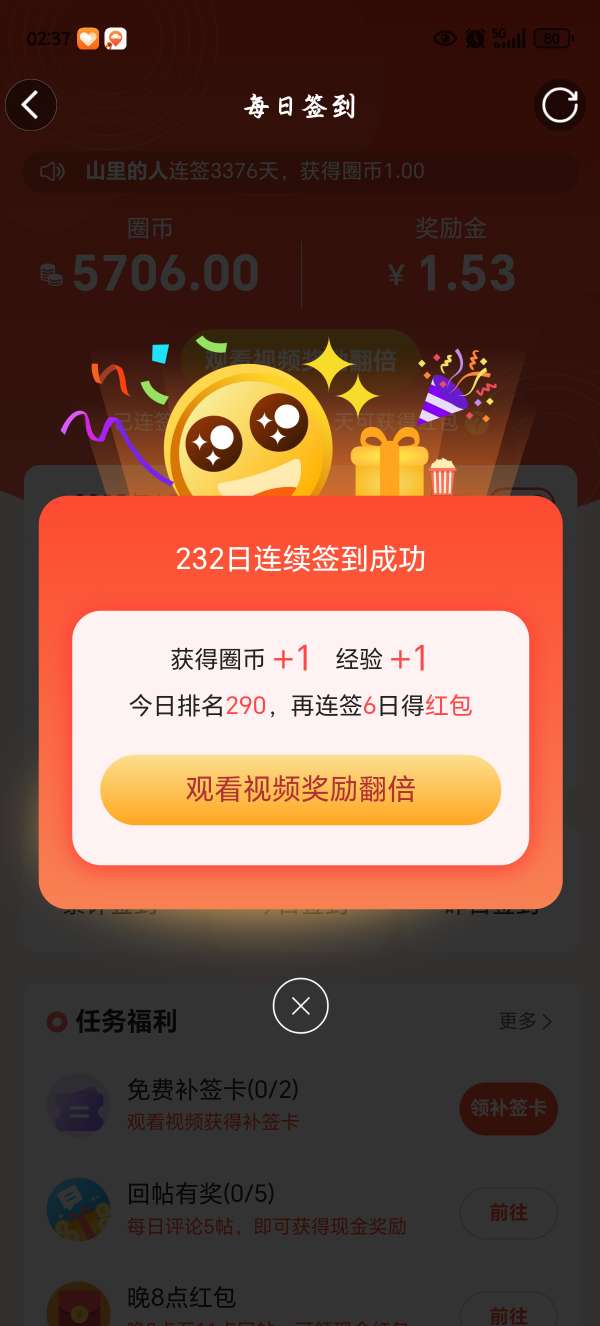Refresh the daily sign-in page

tap(559, 105)
